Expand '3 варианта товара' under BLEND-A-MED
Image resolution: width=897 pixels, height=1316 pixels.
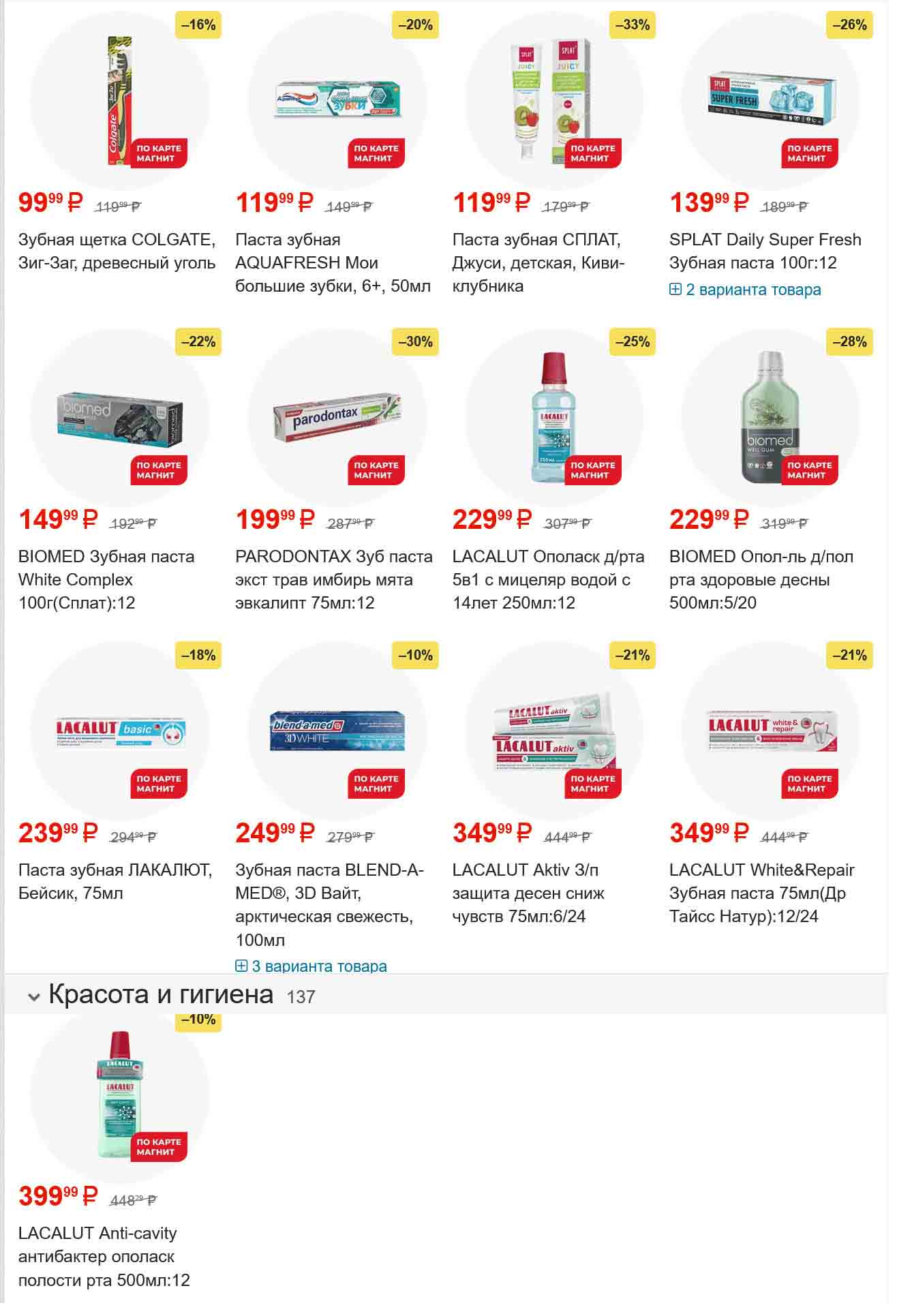(x=318, y=966)
